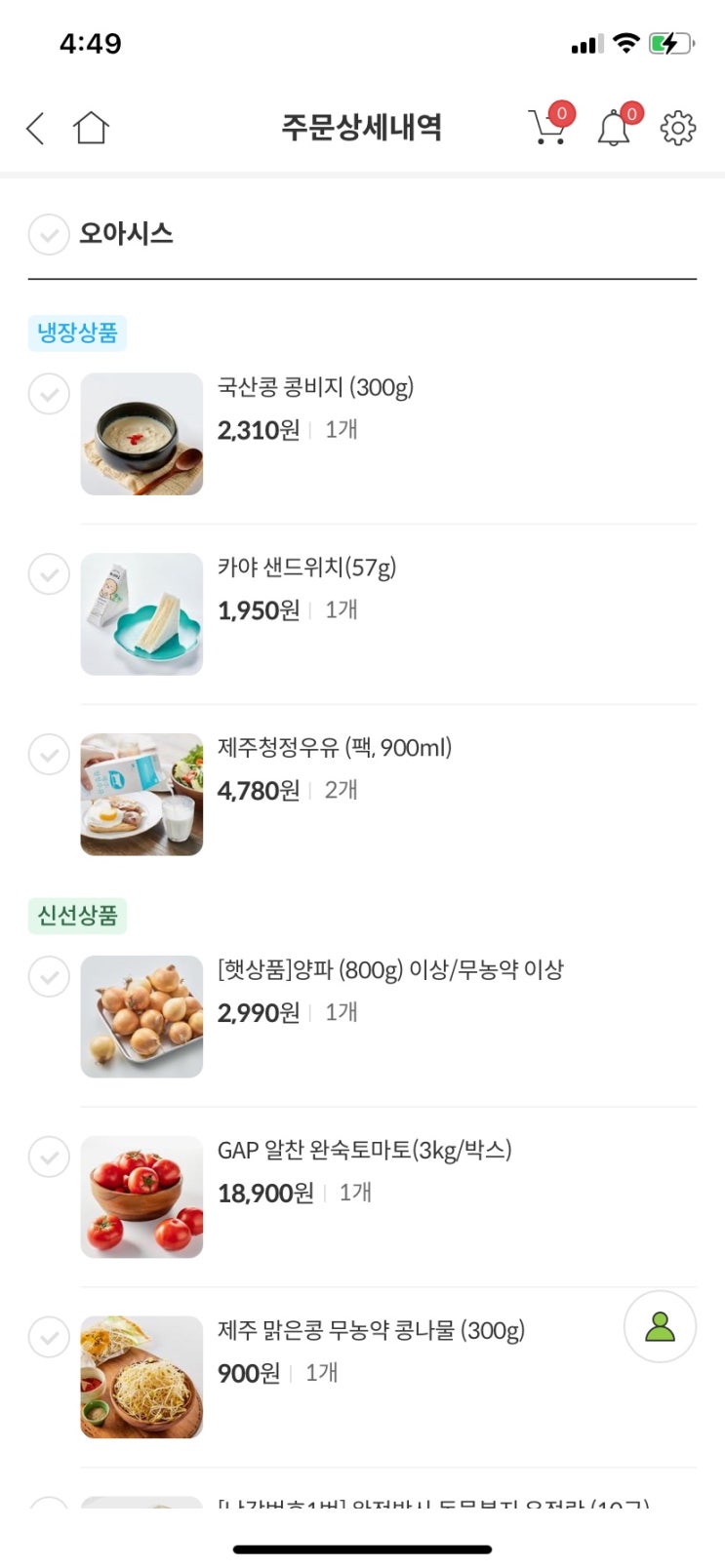725x1568 pixels.
Task: View the 카야 샌드위치 product image
Action: [141, 614]
